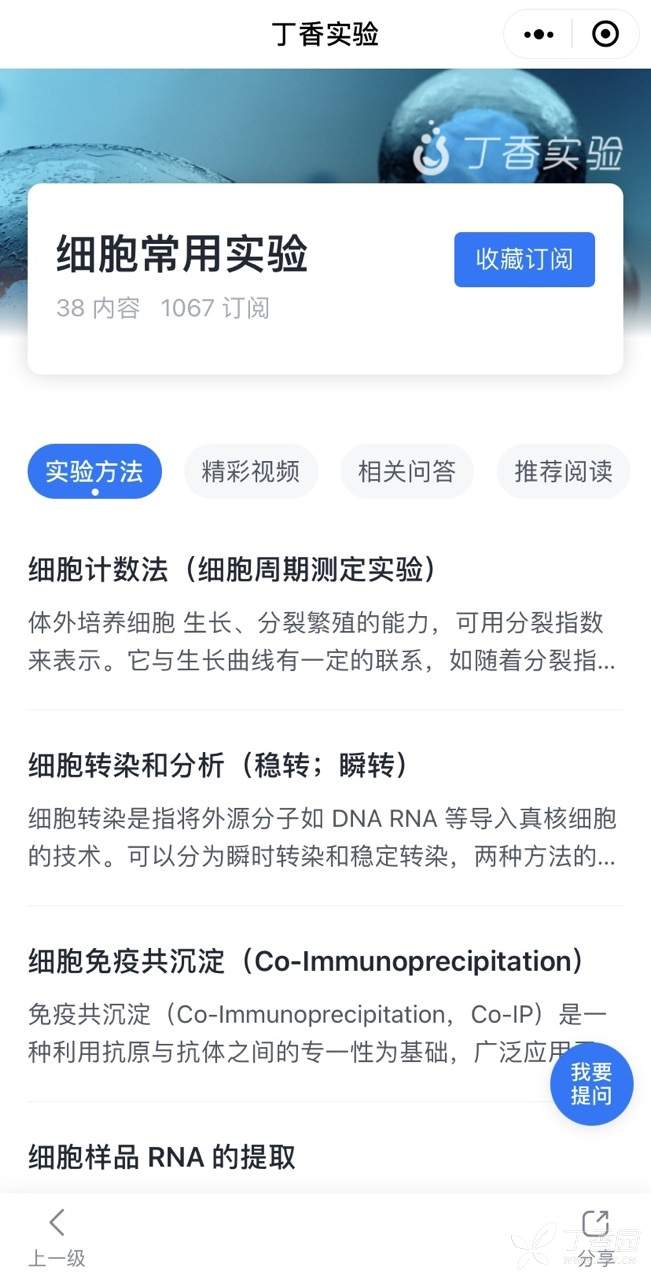Tap the 我要提问 floating button

[591, 1084]
